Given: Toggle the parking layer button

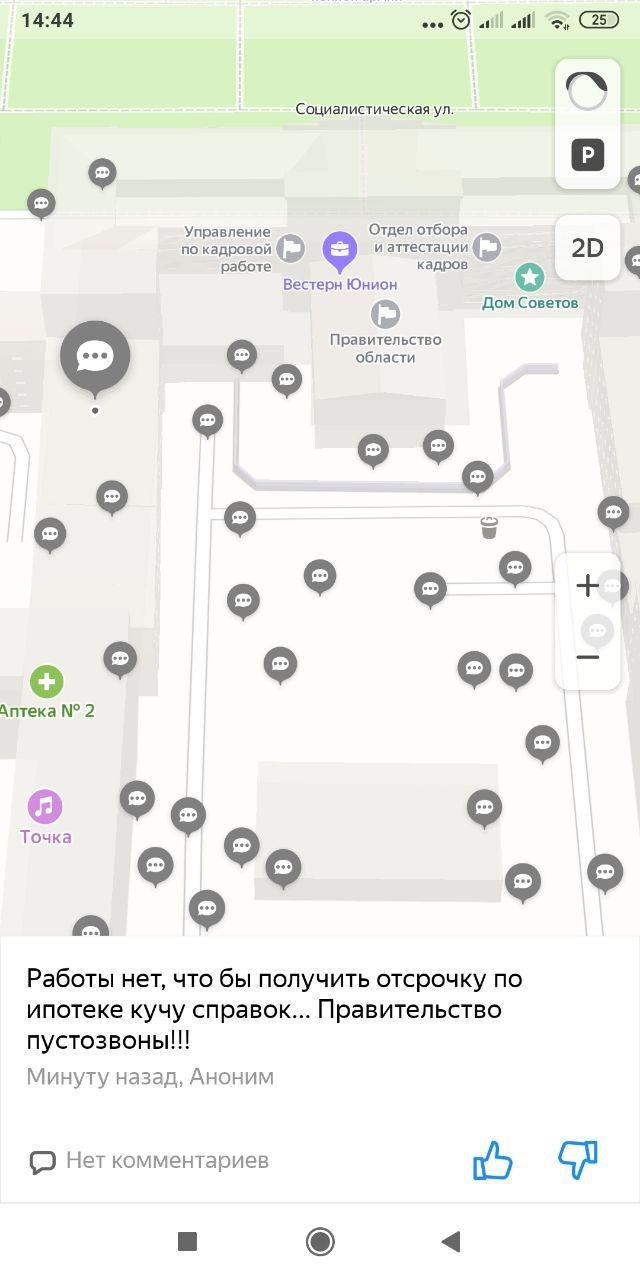Looking at the screenshot, I should 588,155.
